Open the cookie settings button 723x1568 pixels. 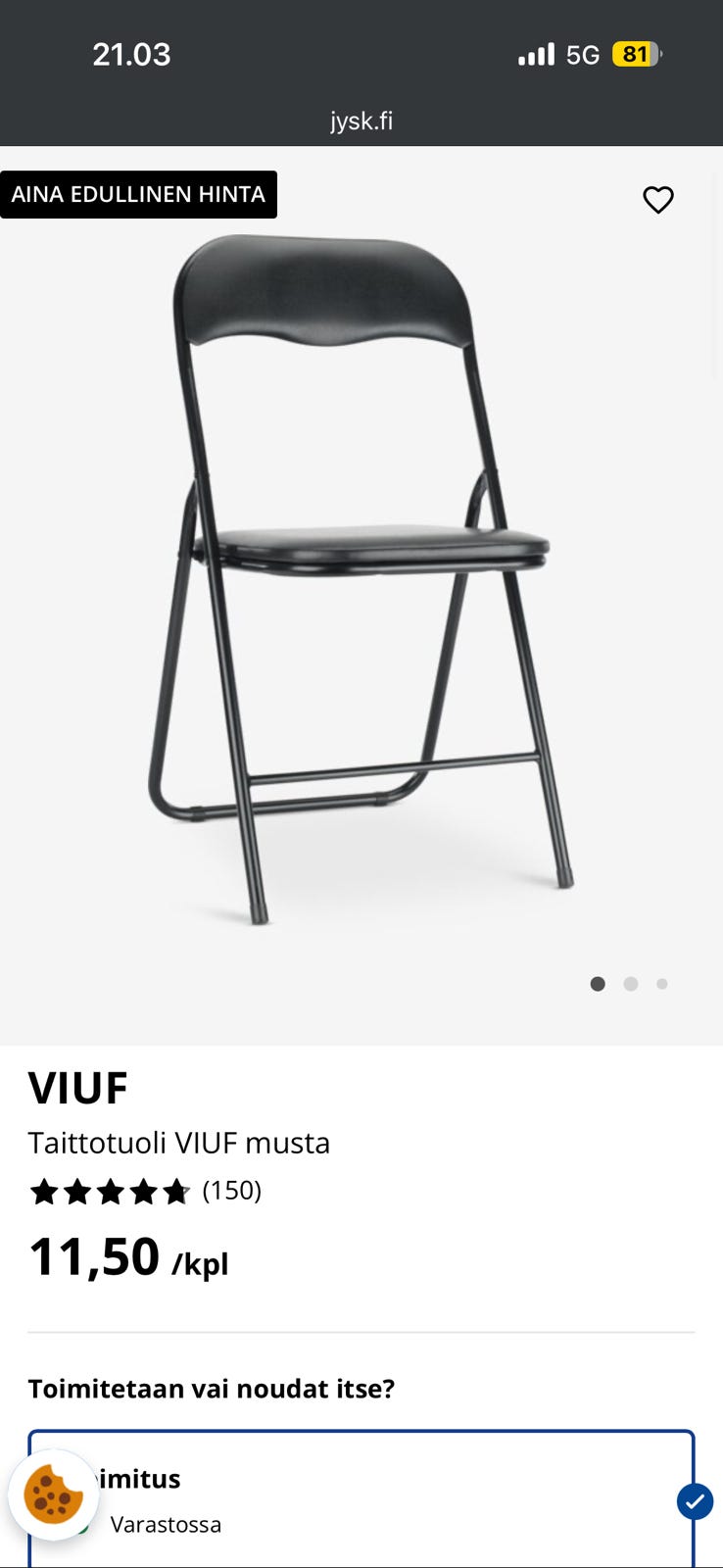(x=53, y=1494)
